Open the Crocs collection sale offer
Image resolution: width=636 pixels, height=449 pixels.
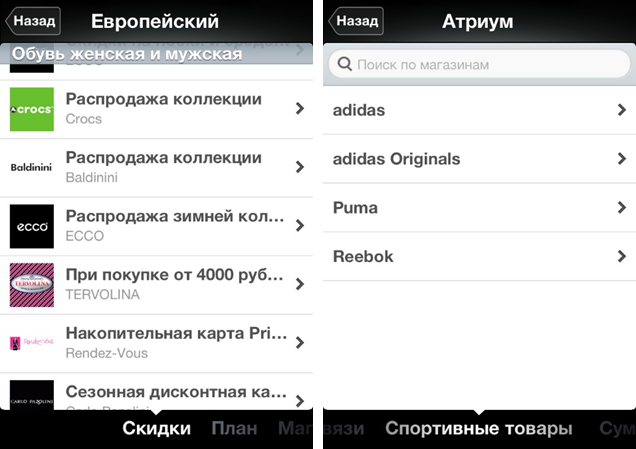[x=160, y=108]
